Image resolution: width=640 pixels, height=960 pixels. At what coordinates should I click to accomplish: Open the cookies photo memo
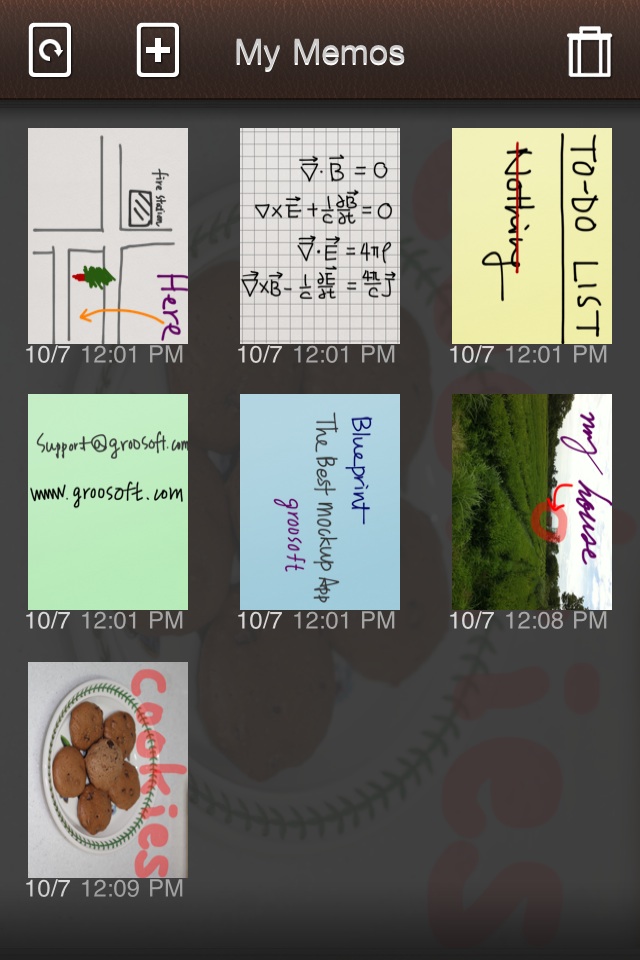108,769
